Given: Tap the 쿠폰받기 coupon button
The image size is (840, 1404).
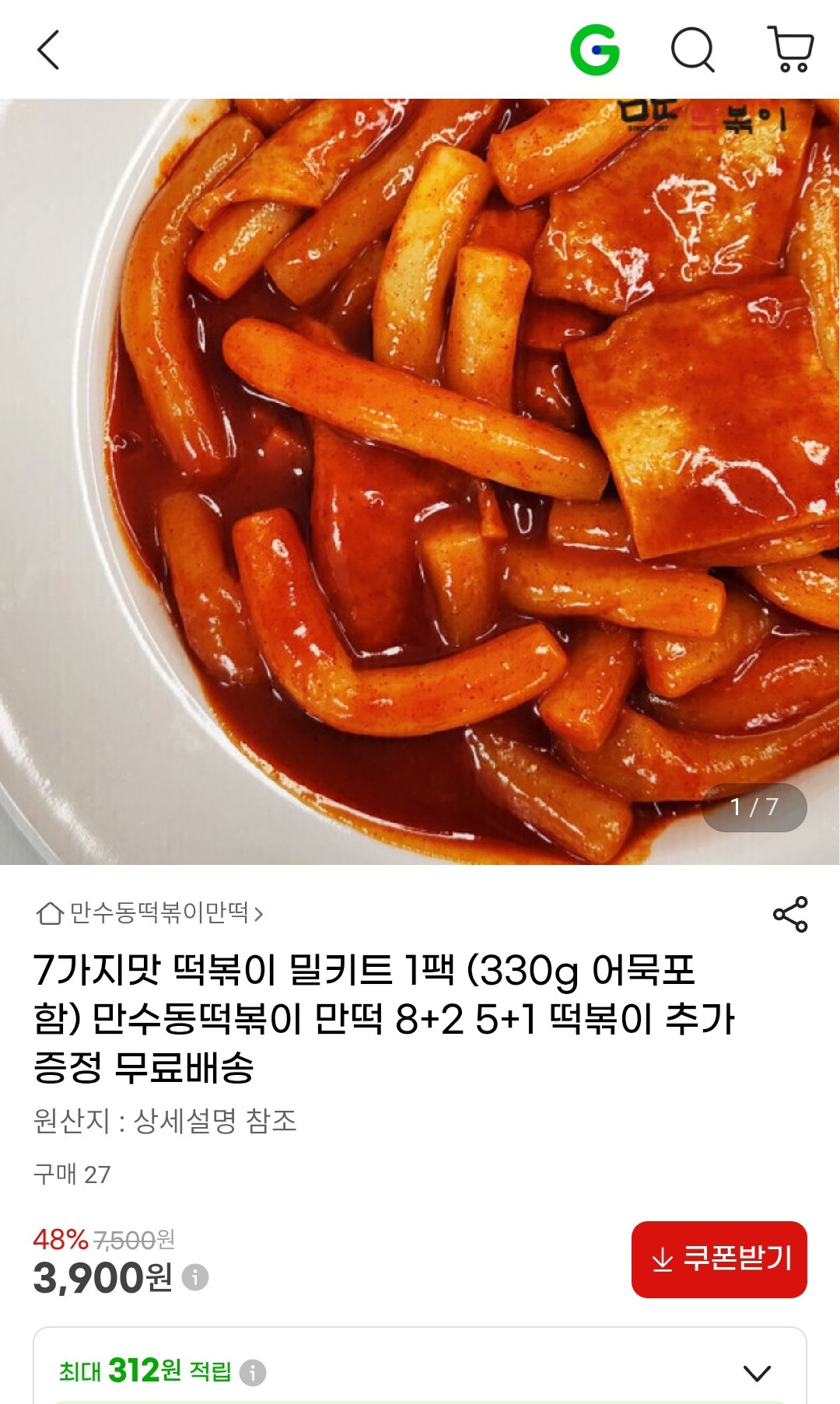Looking at the screenshot, I should pyautogui.click(x=719, y=1259).
